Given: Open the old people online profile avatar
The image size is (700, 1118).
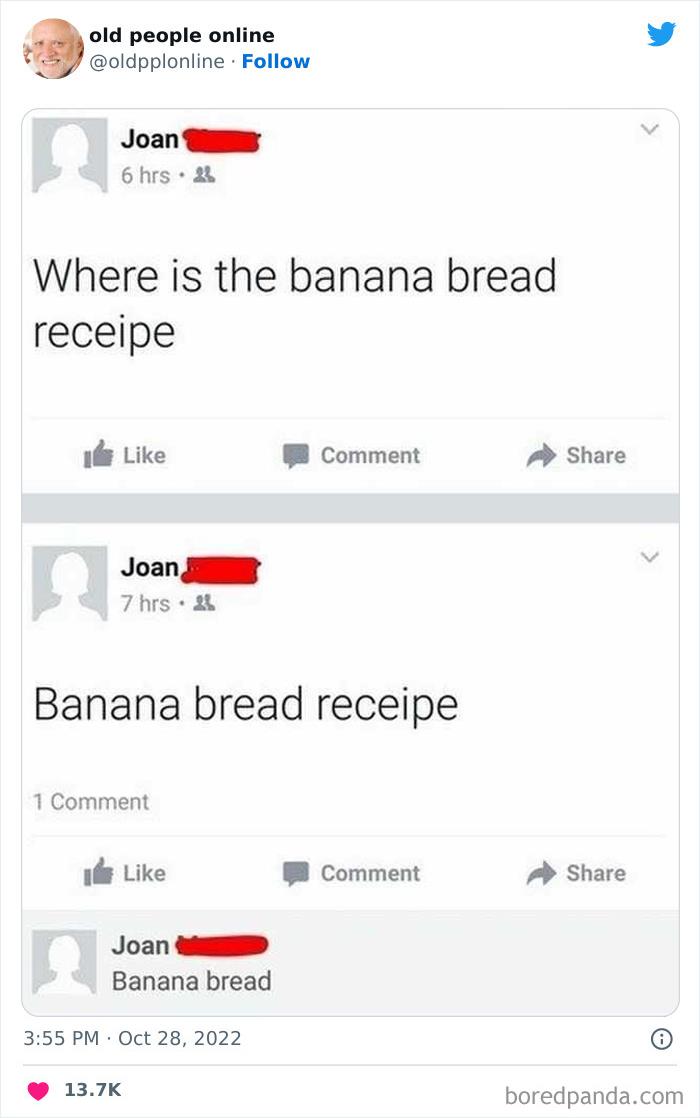Looking at the screenshot, I should [x=53, y=48].
